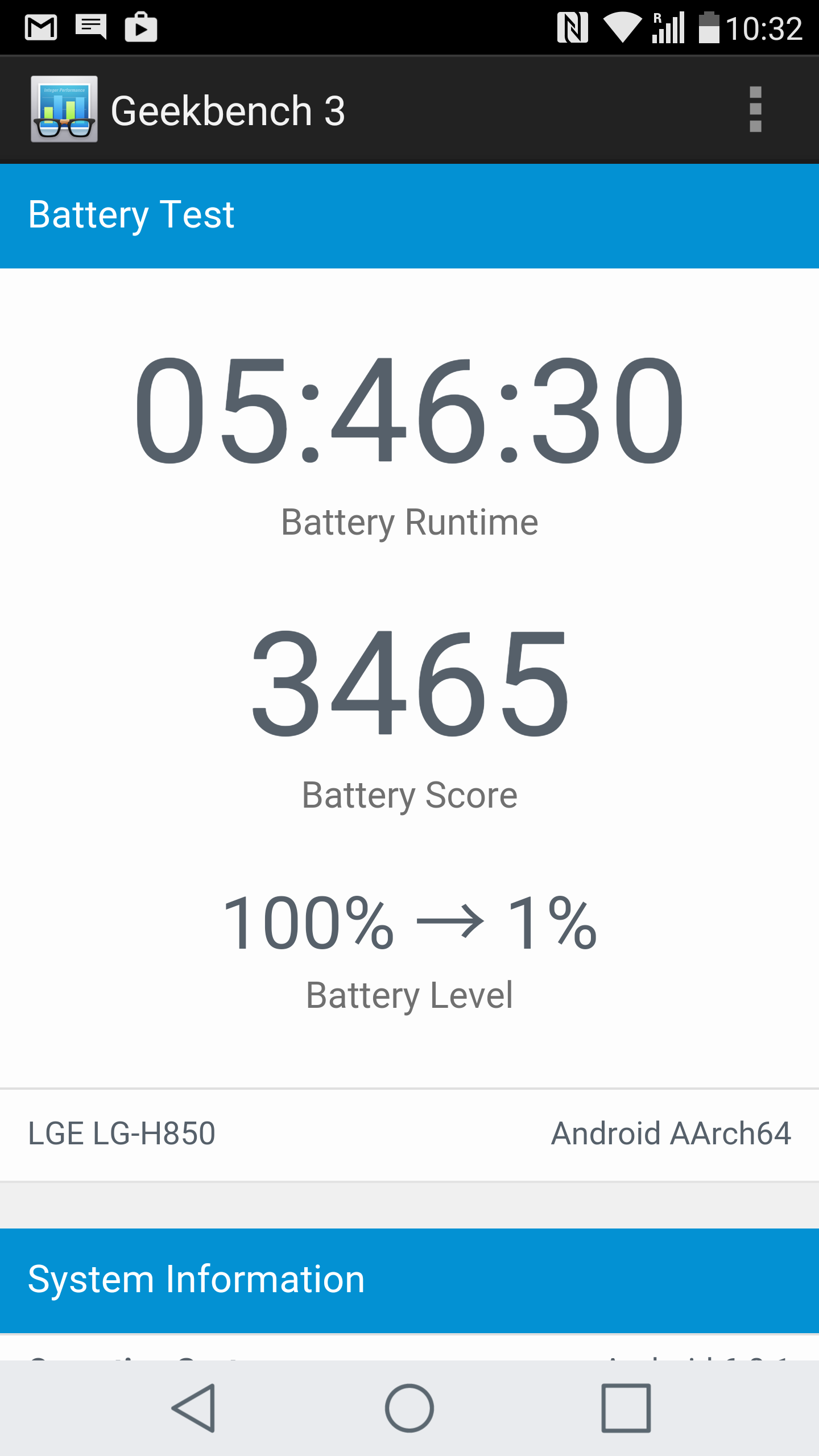Open the overflow menu in Geekbench
Viewport: 819px width, 1456px height.
[x=755, y=109]
